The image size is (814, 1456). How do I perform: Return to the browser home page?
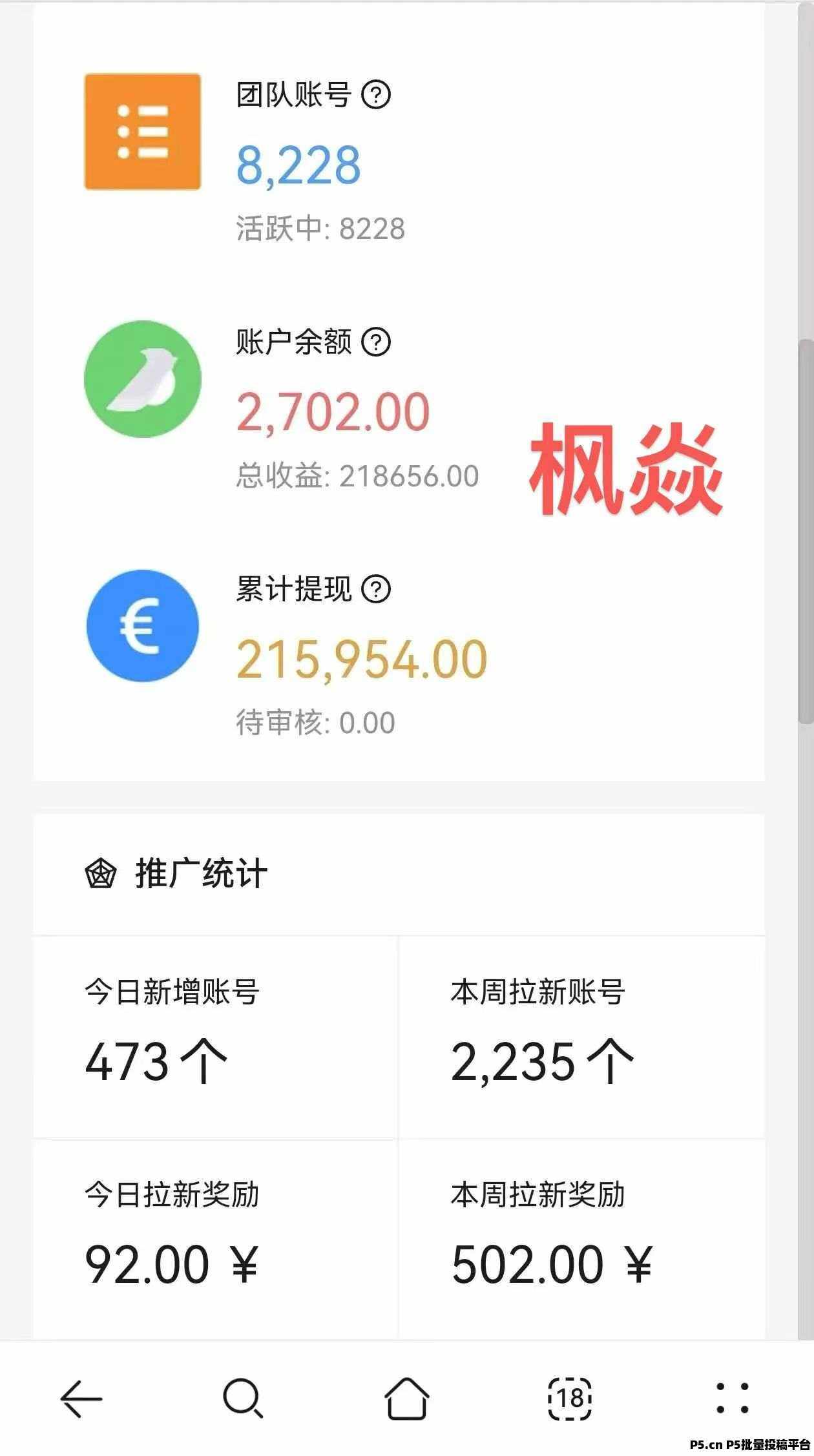[x=407, y=1399]
